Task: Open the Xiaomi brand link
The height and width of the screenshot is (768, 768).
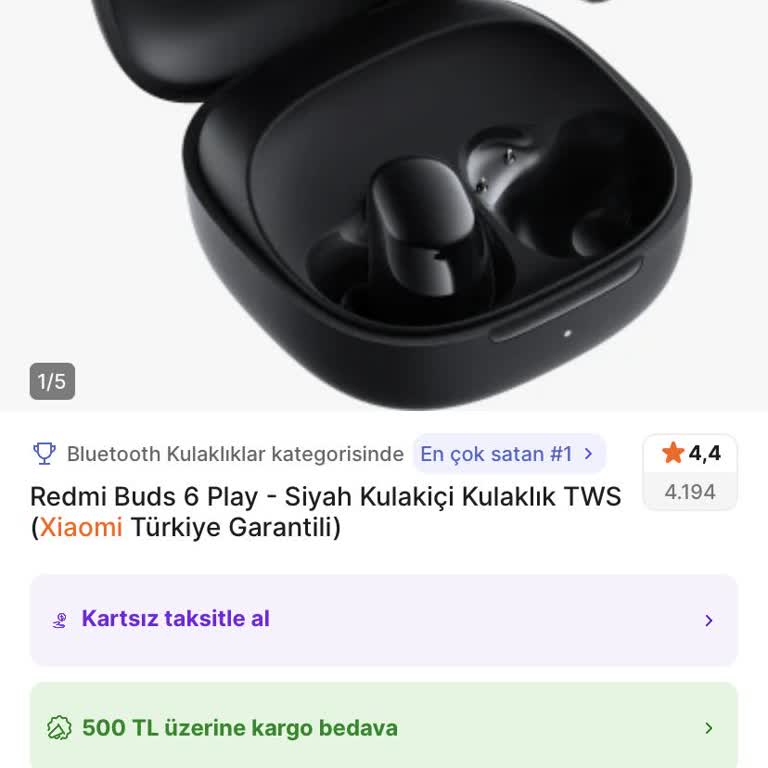Action: click(81, 527)
